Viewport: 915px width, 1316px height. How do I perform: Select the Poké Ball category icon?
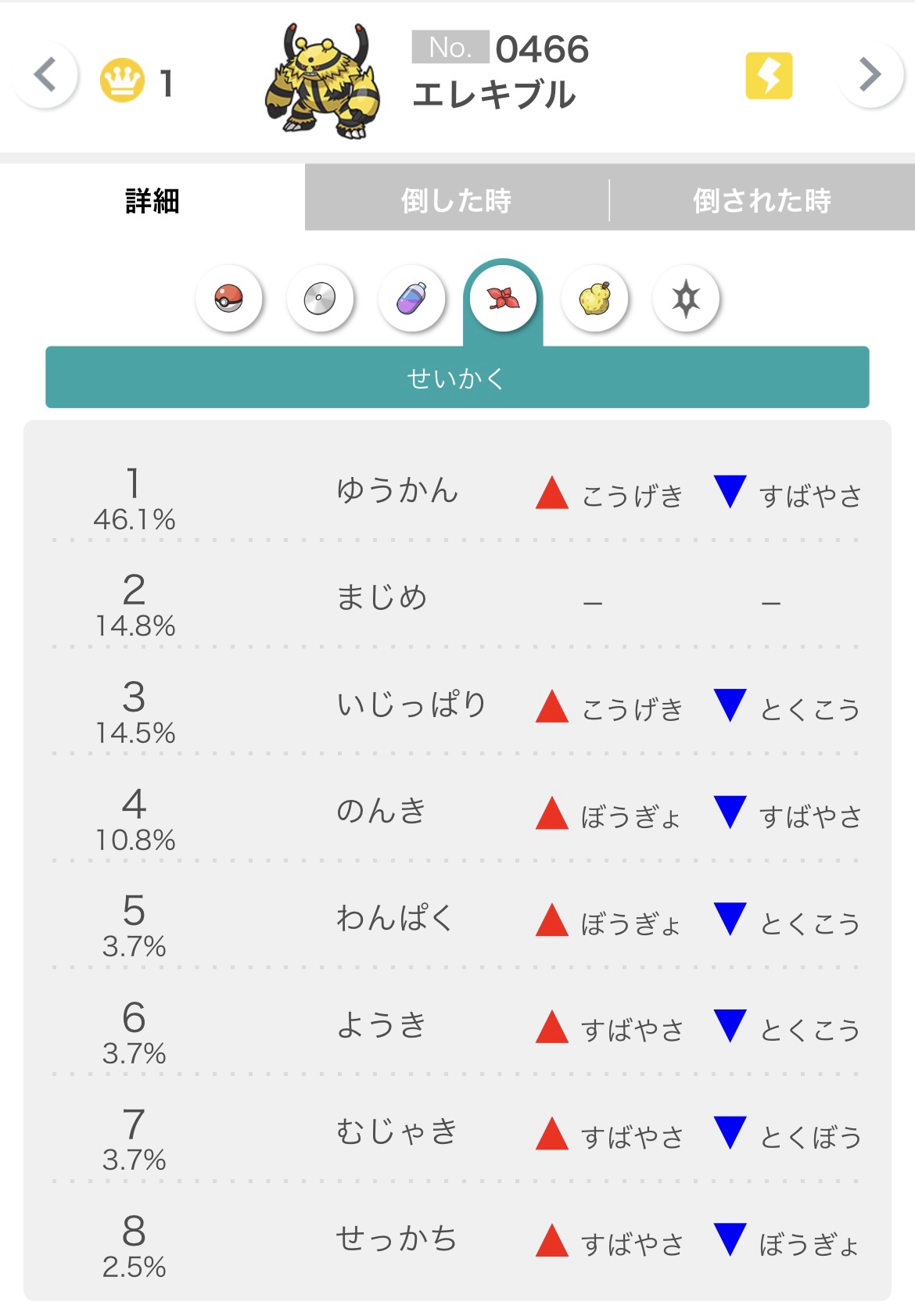(x=229, y=299)
